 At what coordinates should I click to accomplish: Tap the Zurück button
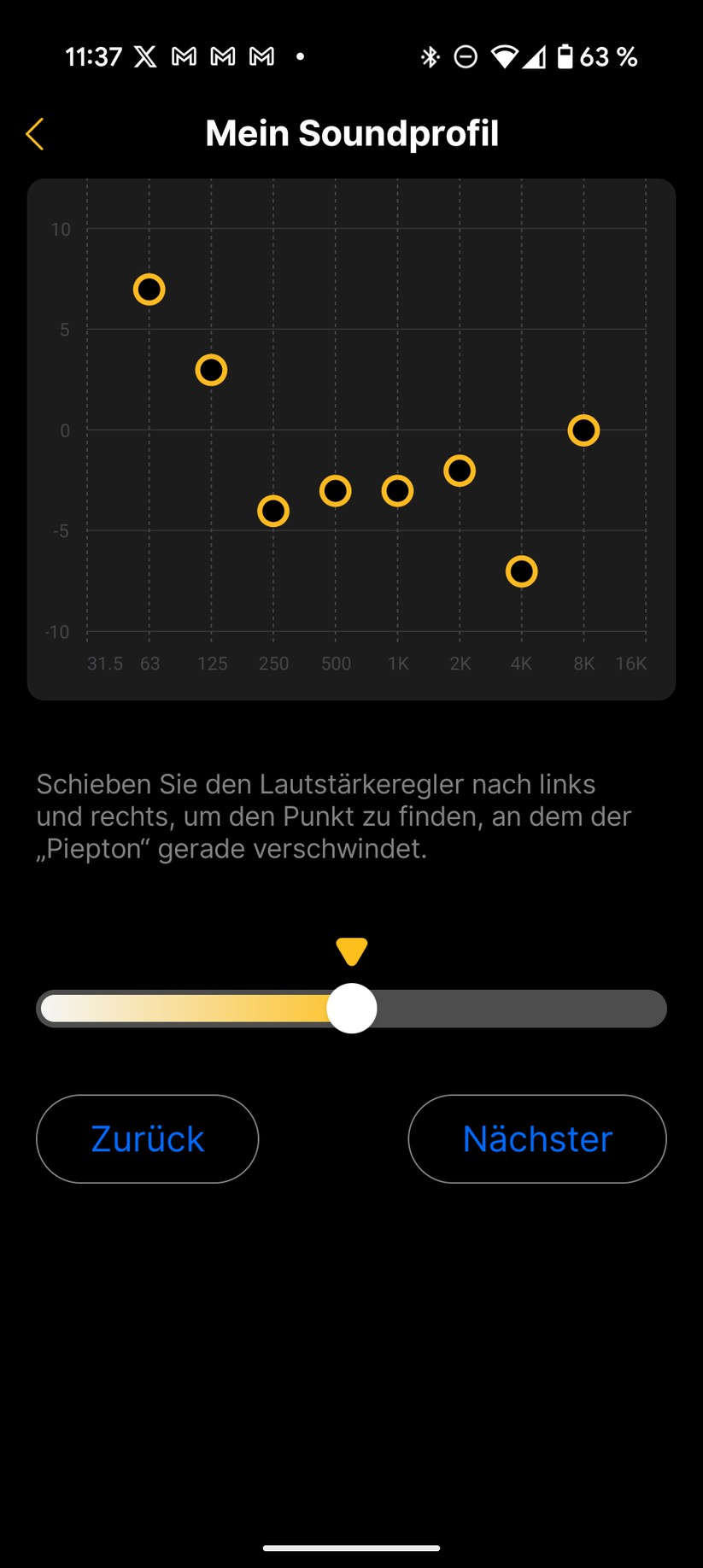(147, 1138)
